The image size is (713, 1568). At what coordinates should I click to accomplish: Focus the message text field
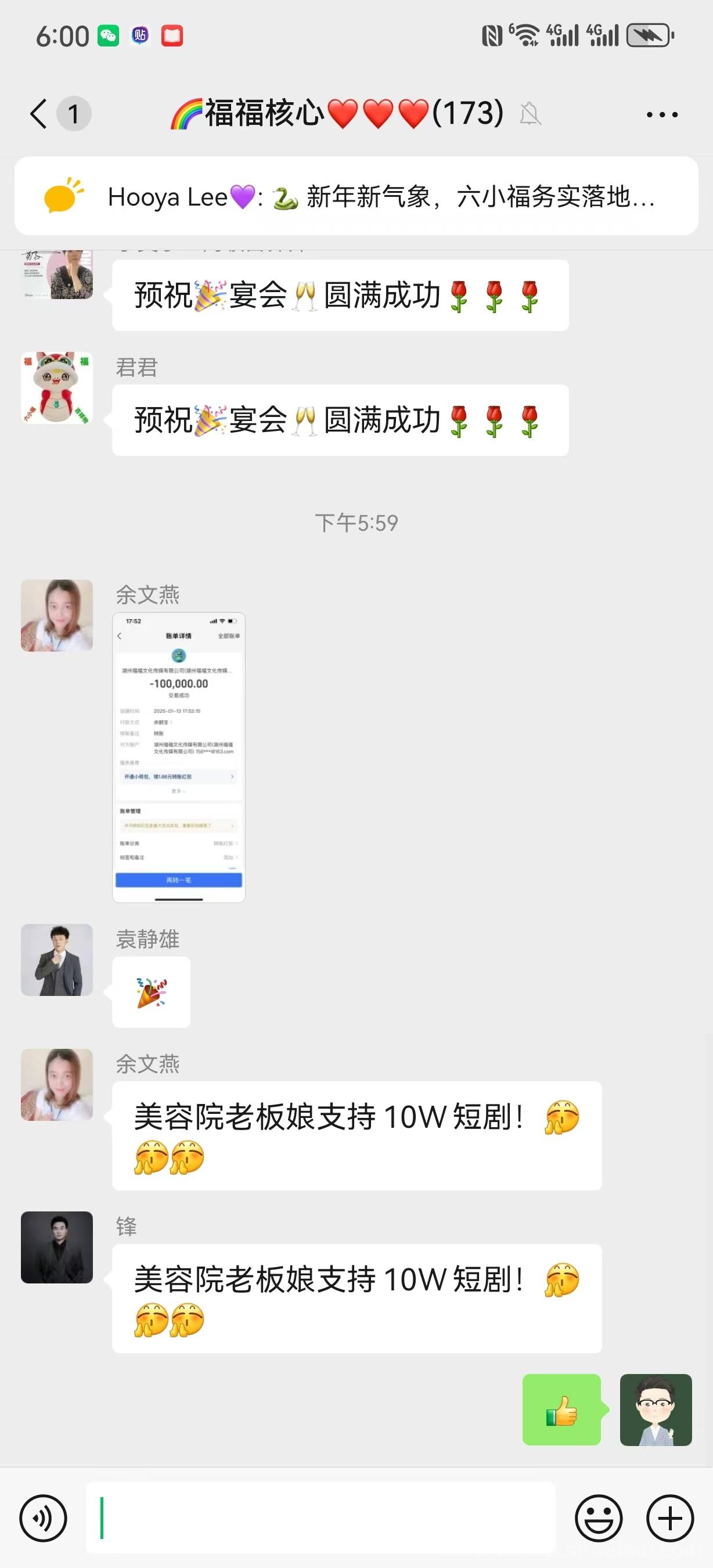pos(321,1518)
